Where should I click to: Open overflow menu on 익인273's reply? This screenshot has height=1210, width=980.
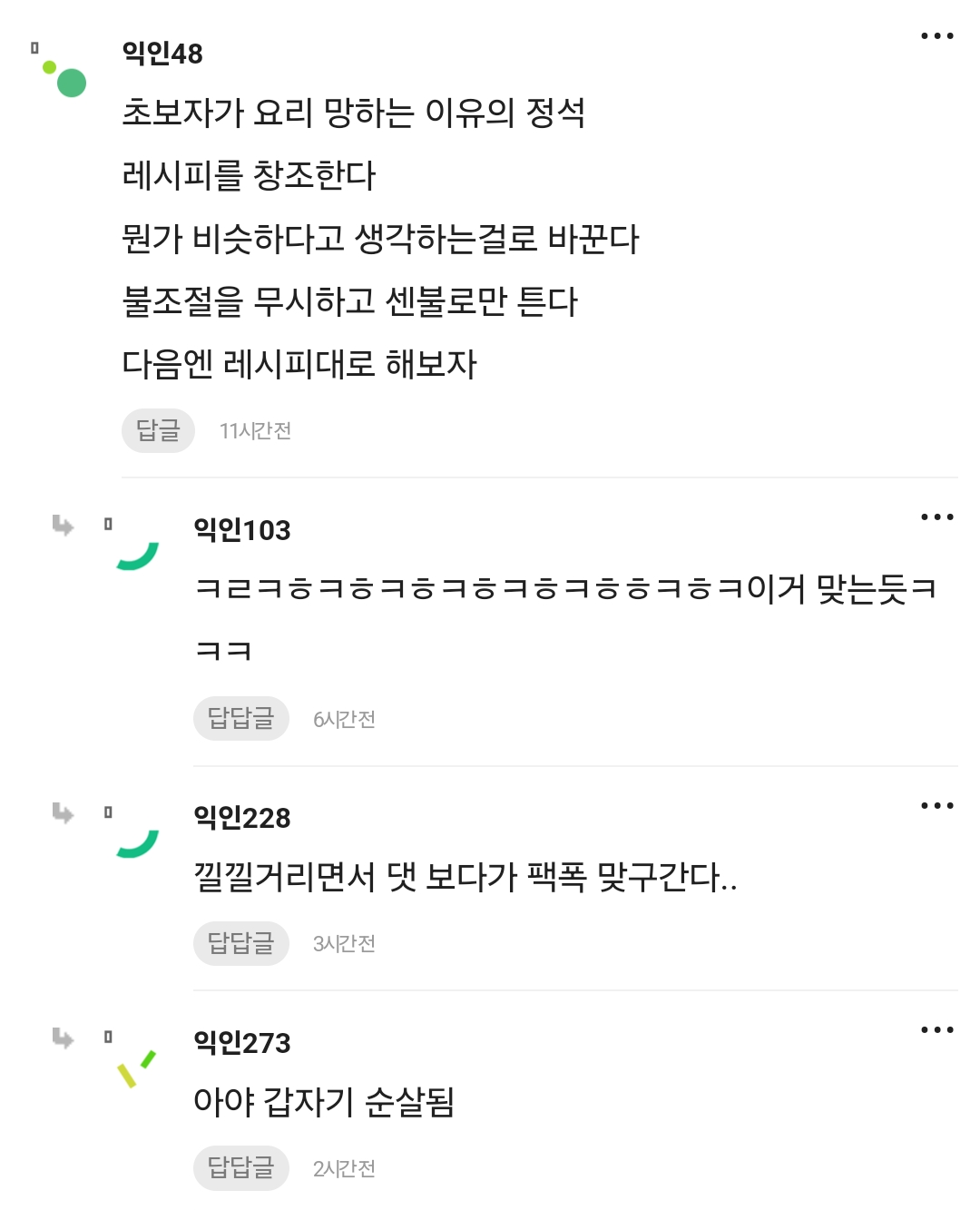936,1030
